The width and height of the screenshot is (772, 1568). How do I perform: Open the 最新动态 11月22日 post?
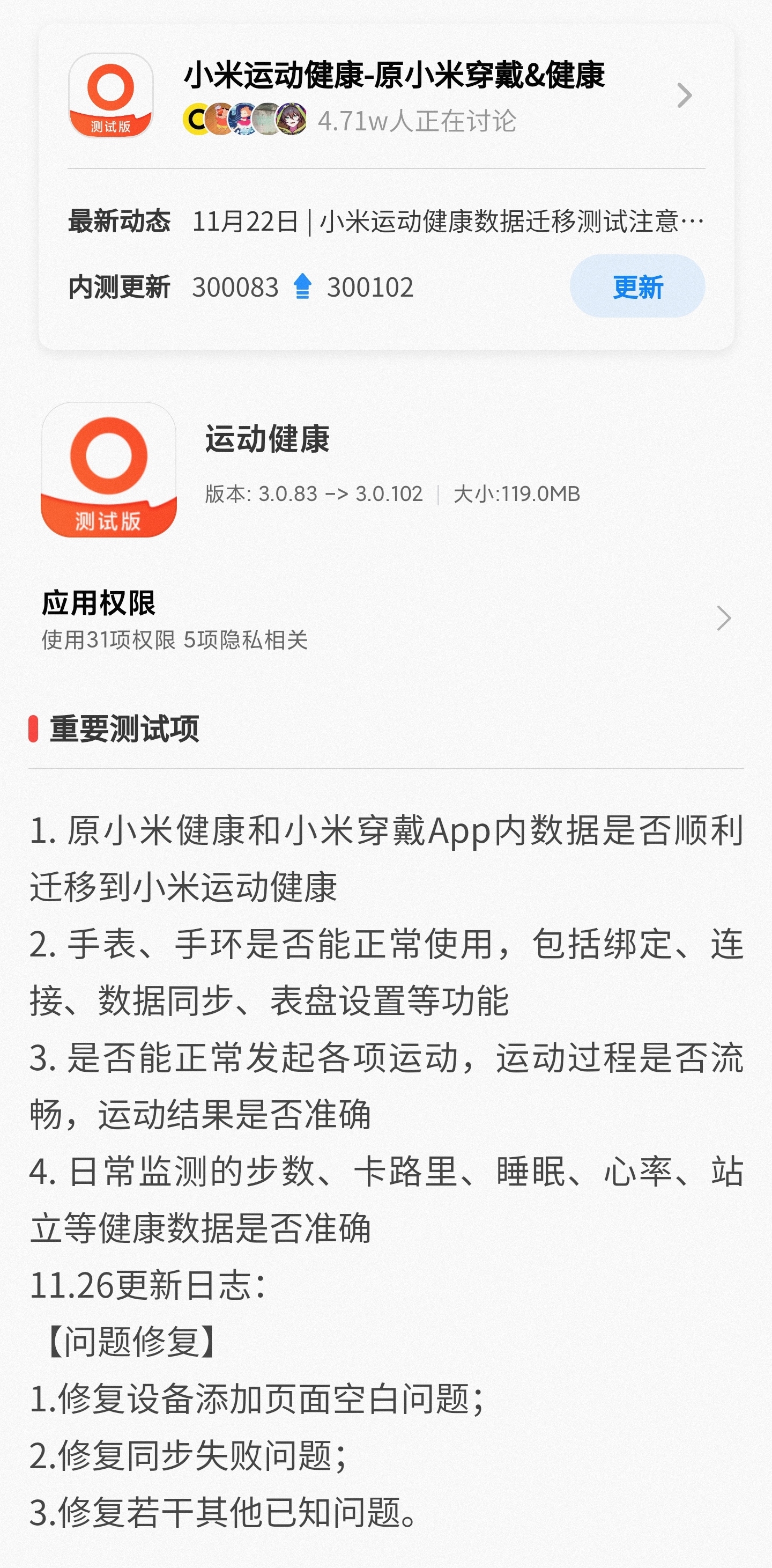click(x=447, y=221)
